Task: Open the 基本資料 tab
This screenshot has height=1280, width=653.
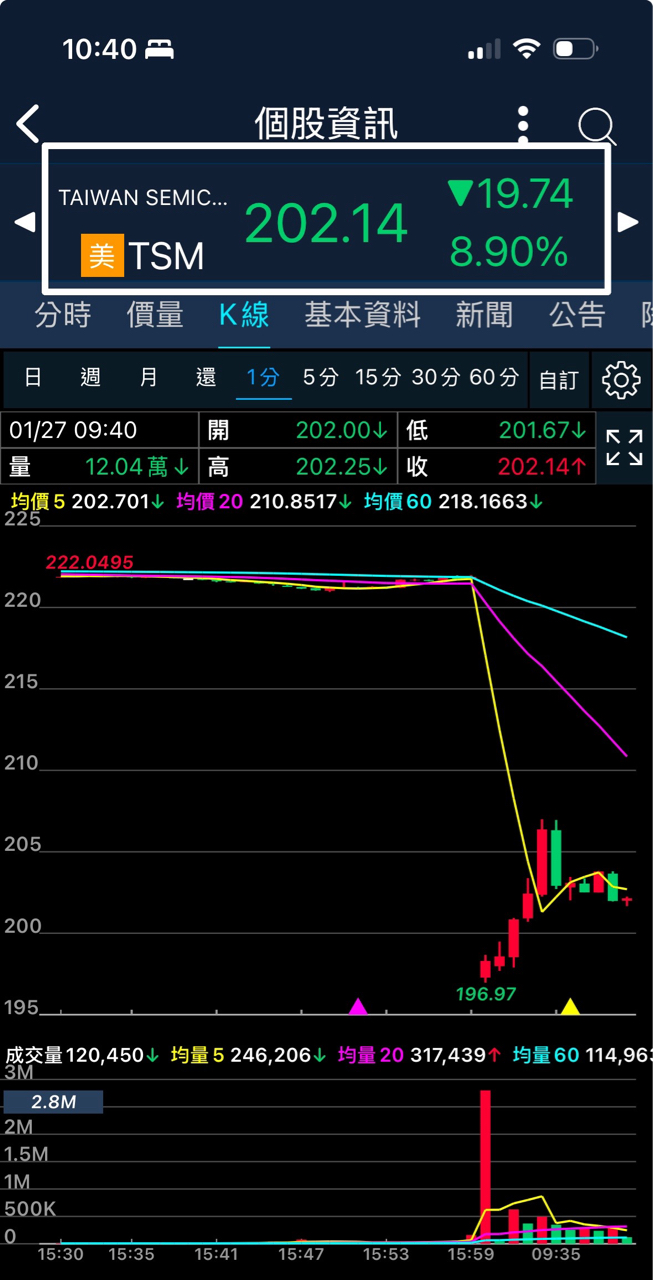Action: 363,315
